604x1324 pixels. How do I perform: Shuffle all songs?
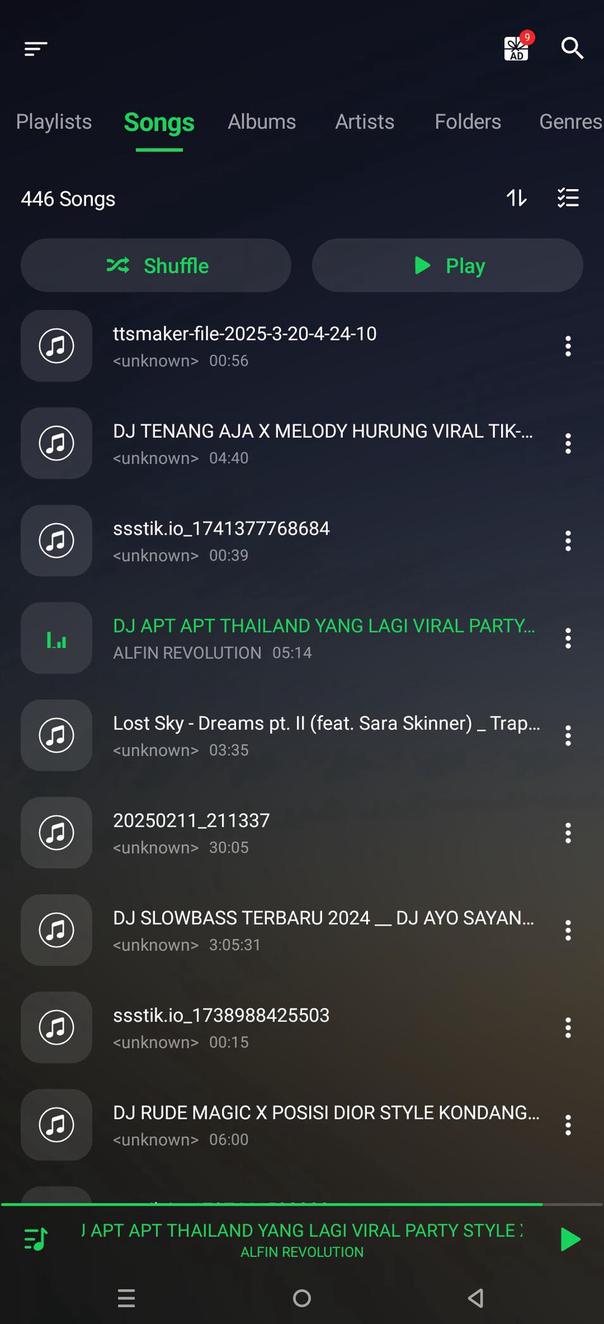pos(156,266)
